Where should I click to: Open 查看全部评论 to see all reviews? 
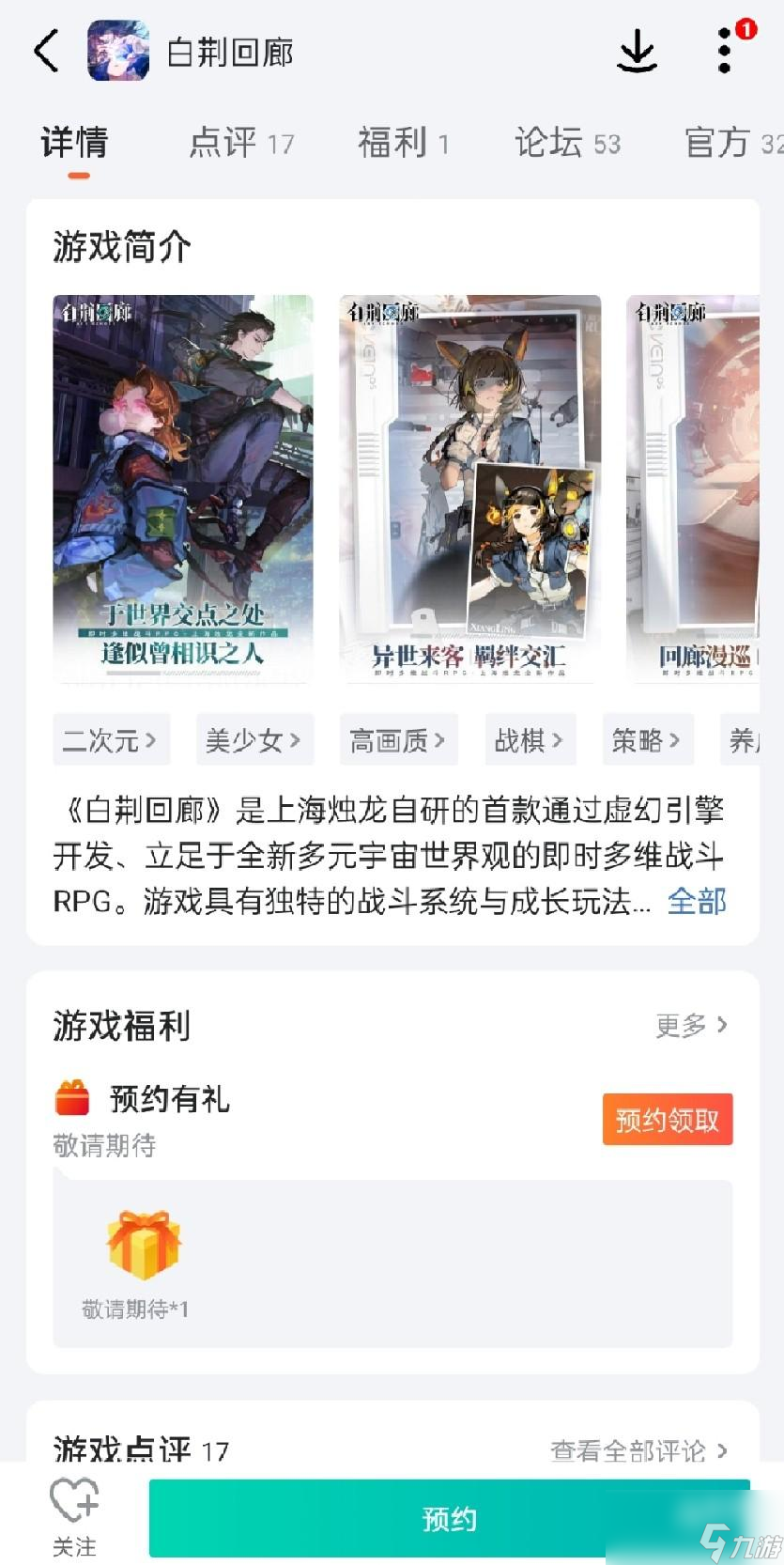(638, 1450)
